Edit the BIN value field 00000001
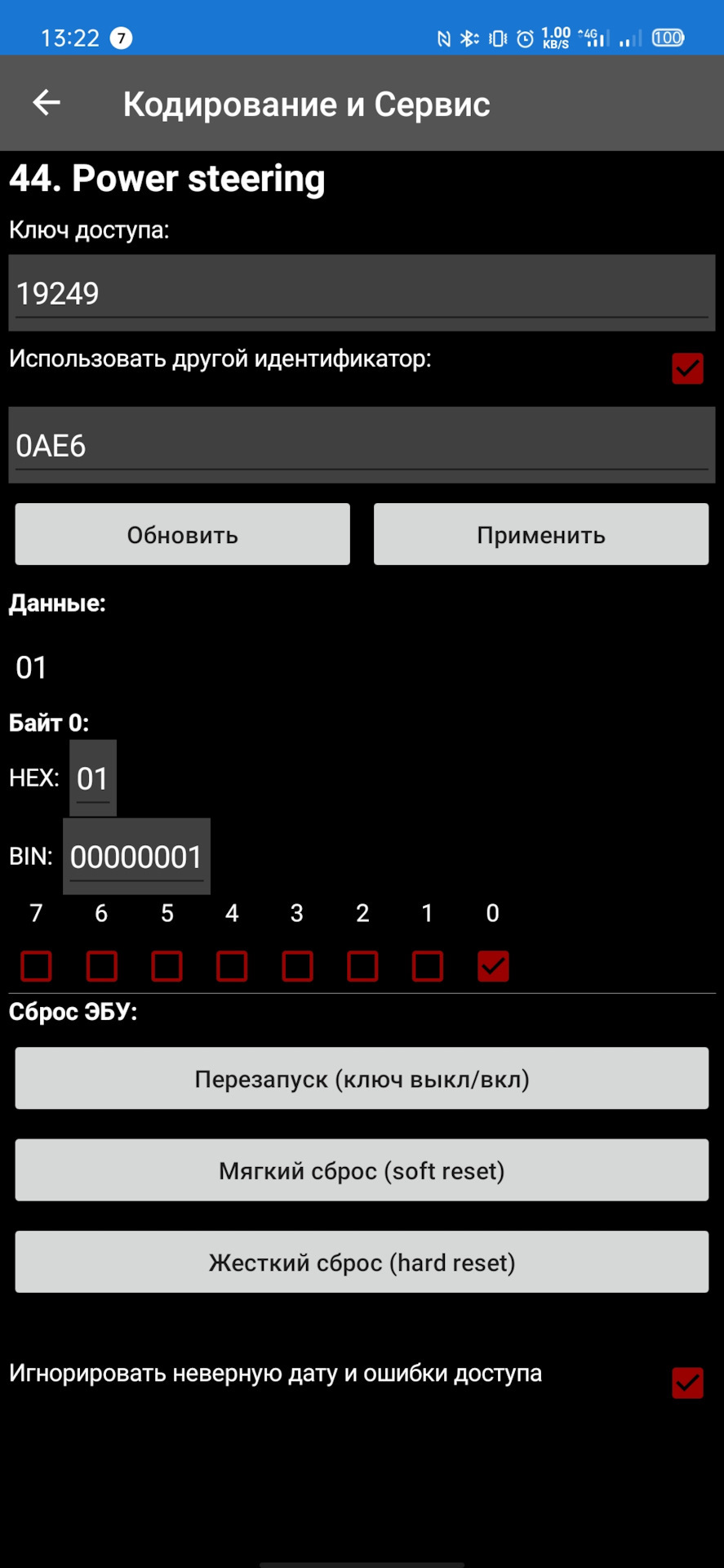The height and width of the screenshot is (1568, 724). point(136,857)
